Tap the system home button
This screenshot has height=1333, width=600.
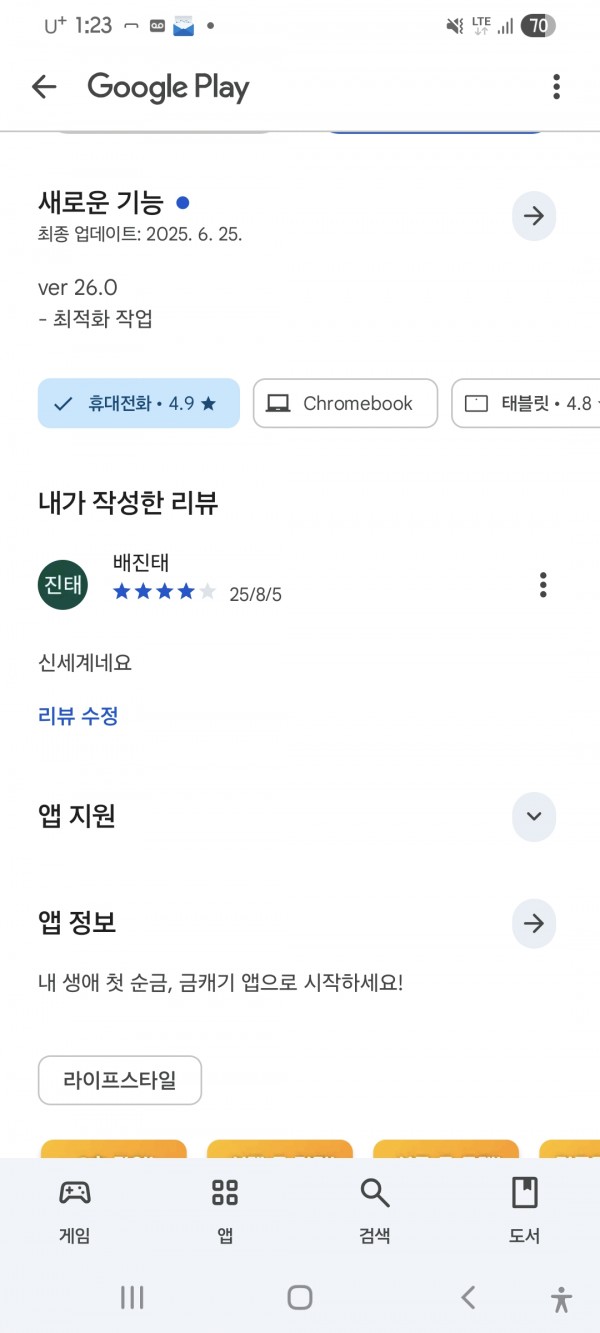tap(300, 1298)
